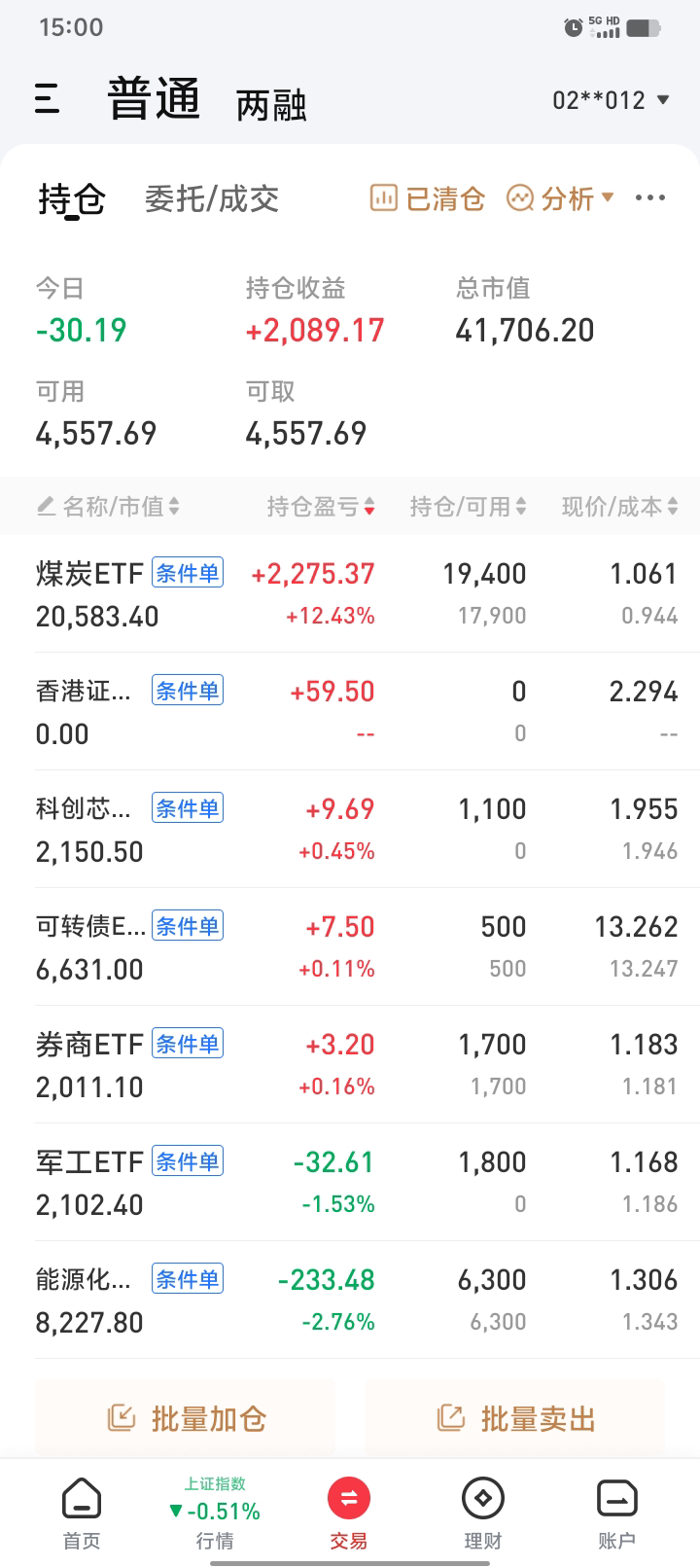
Task: Tap 条件单 tag on 券商ETF
Action: [188, 1044]
